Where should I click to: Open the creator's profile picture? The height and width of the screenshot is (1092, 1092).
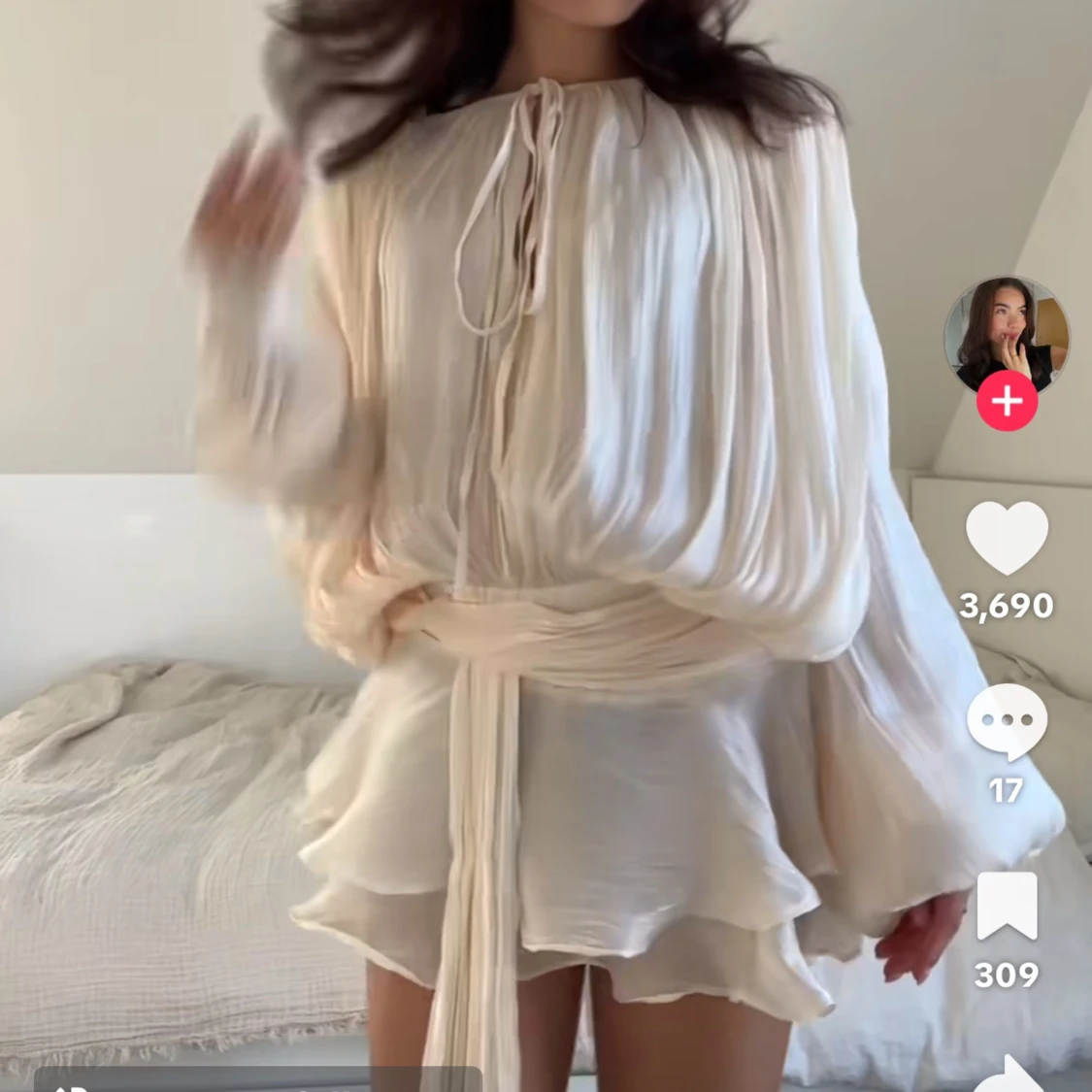[1006, 335]
